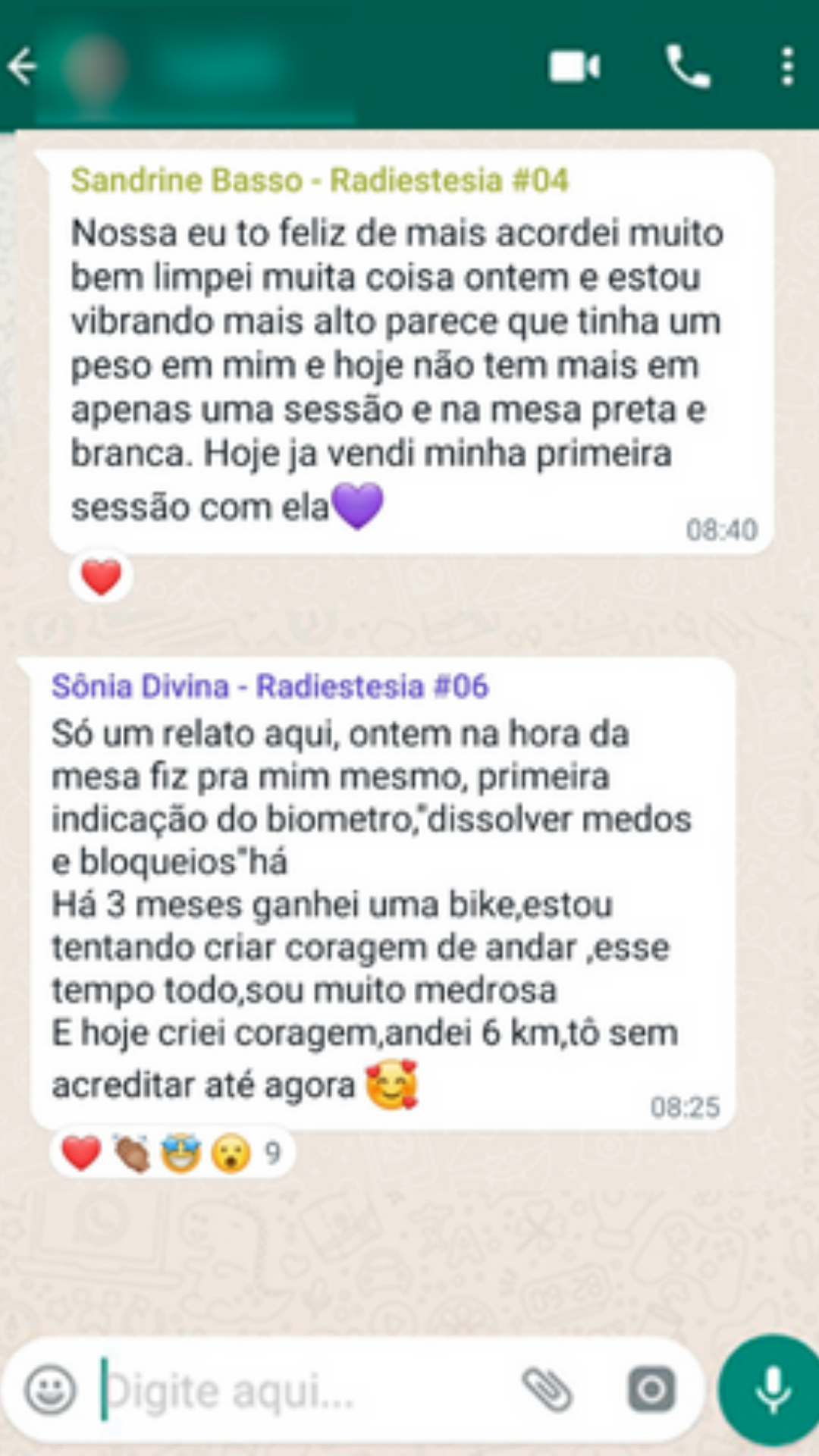Open sender Sandrine Basso - Radiestesia #04
The height and width of the screenshot is (1456, 819).
click(319, 180)
